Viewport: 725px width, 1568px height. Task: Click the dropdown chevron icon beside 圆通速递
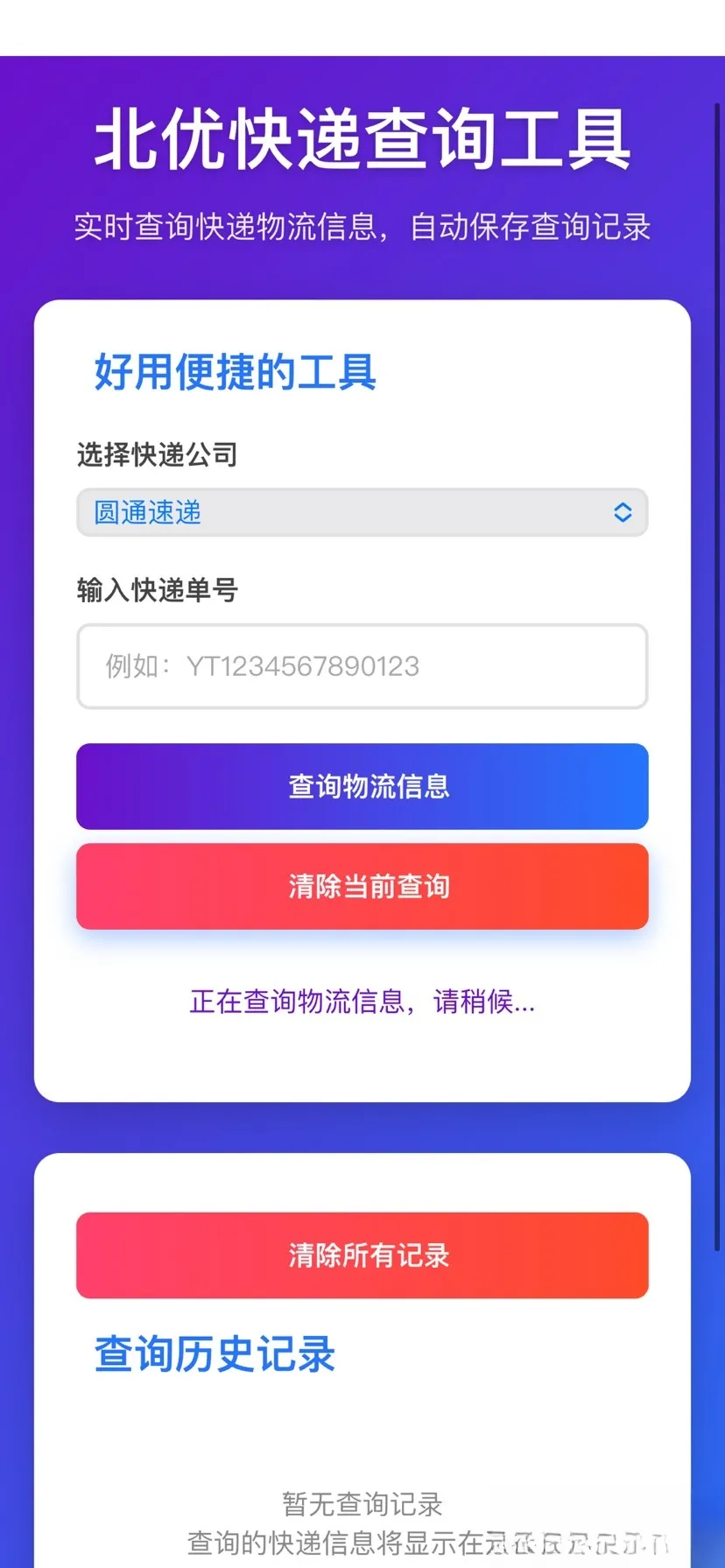coord(622,513)
